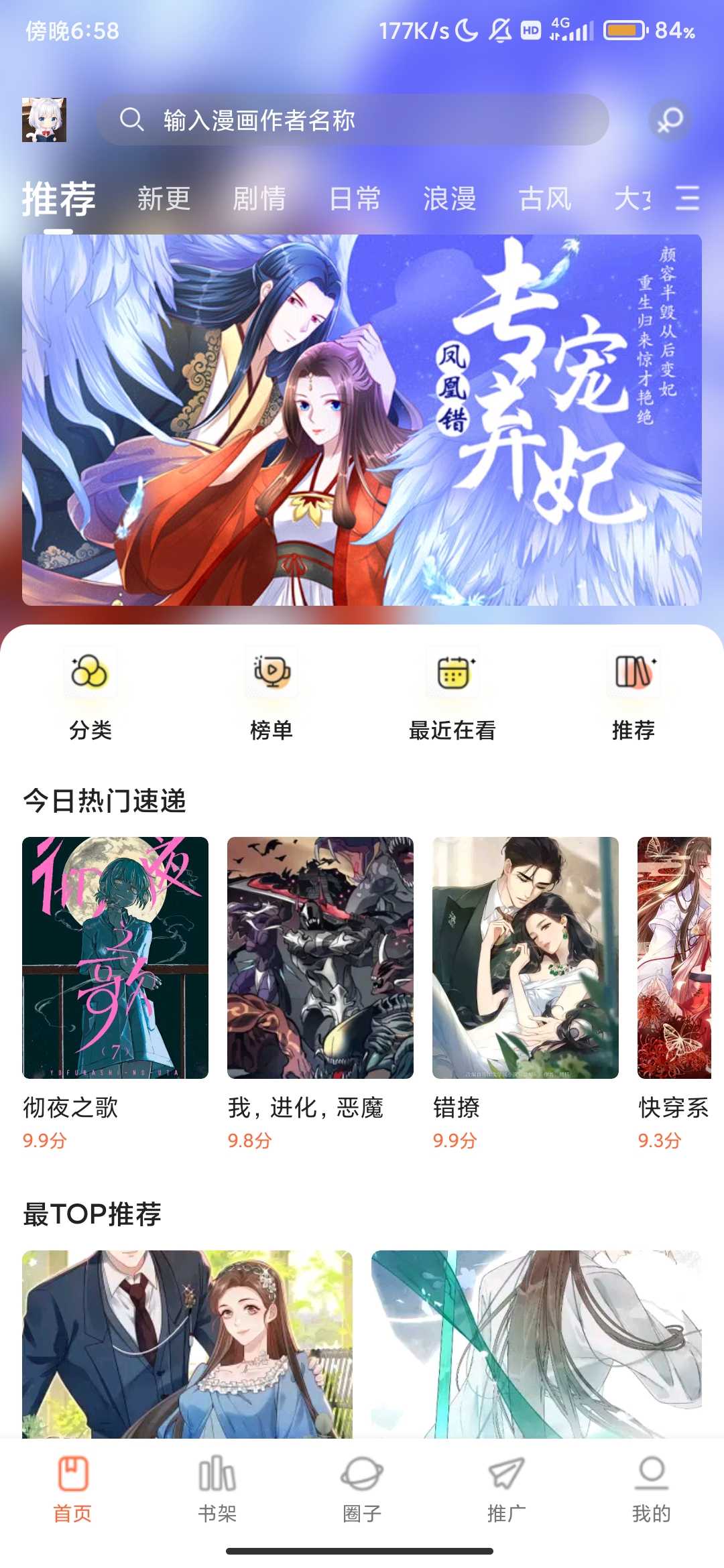Screen dimensions: 724x1568
Task: Open the 浪漫 tab
Action: [450, 199]
